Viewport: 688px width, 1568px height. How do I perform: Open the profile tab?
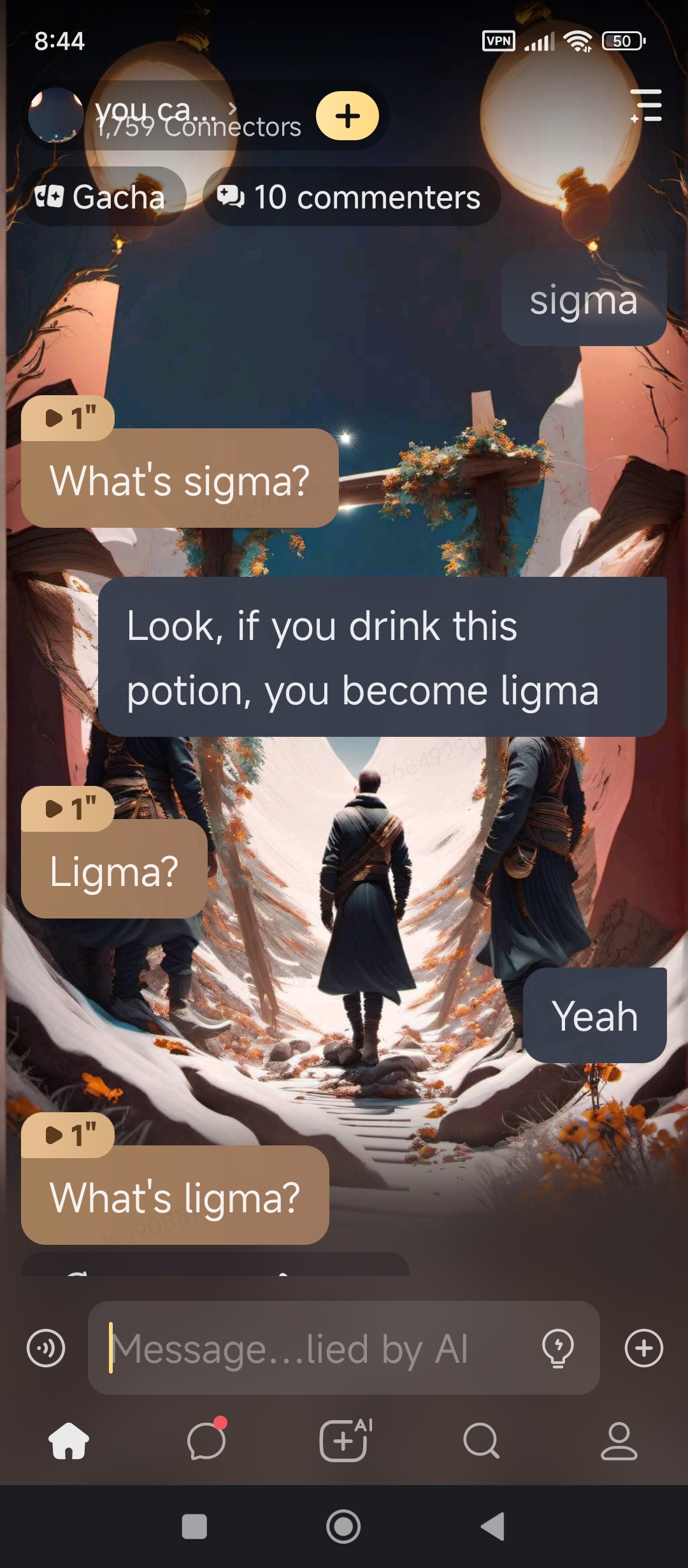(x=619, y=1441)
